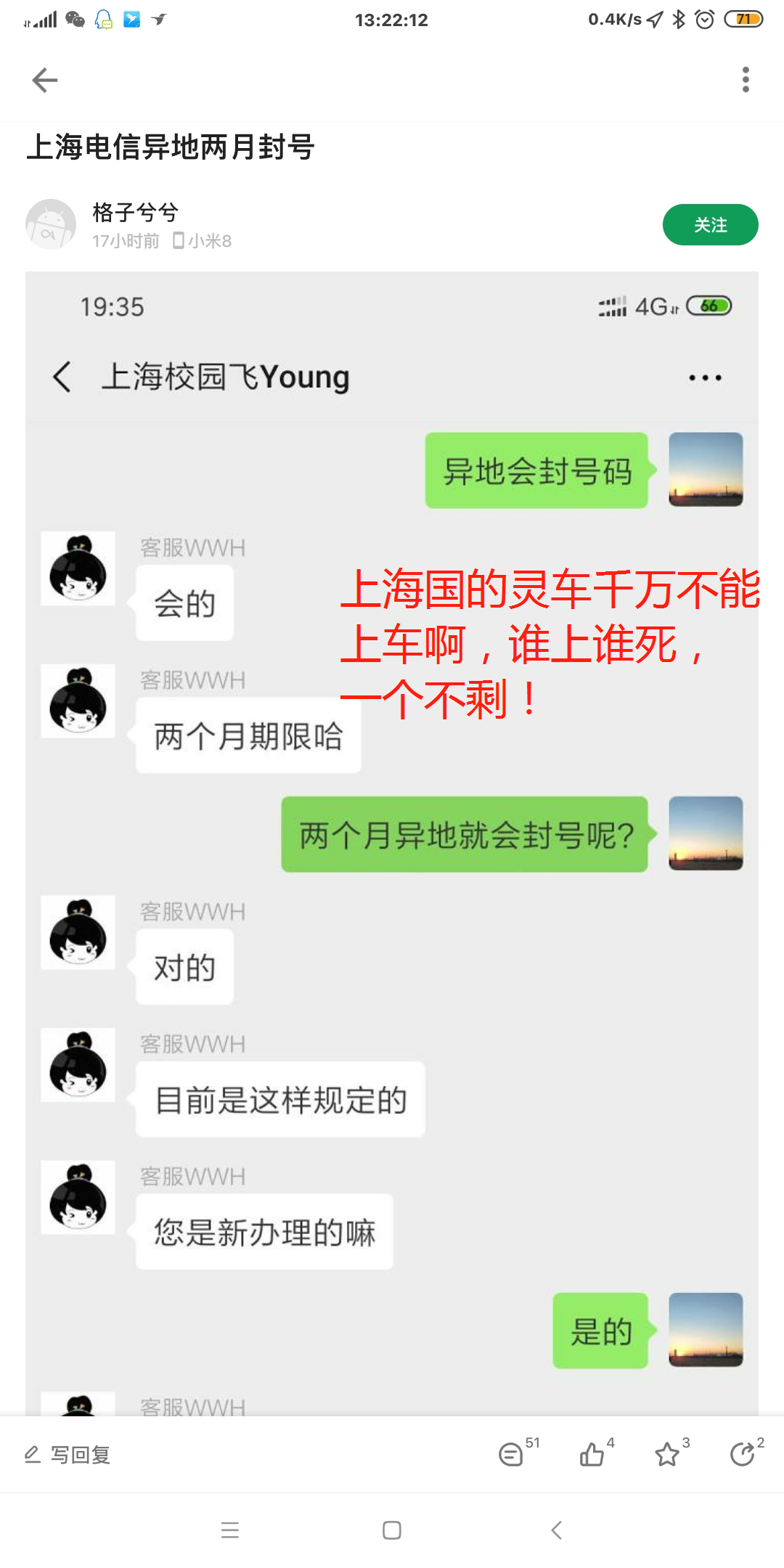Like this post with thumbs-up

(x=592, y=1454)
